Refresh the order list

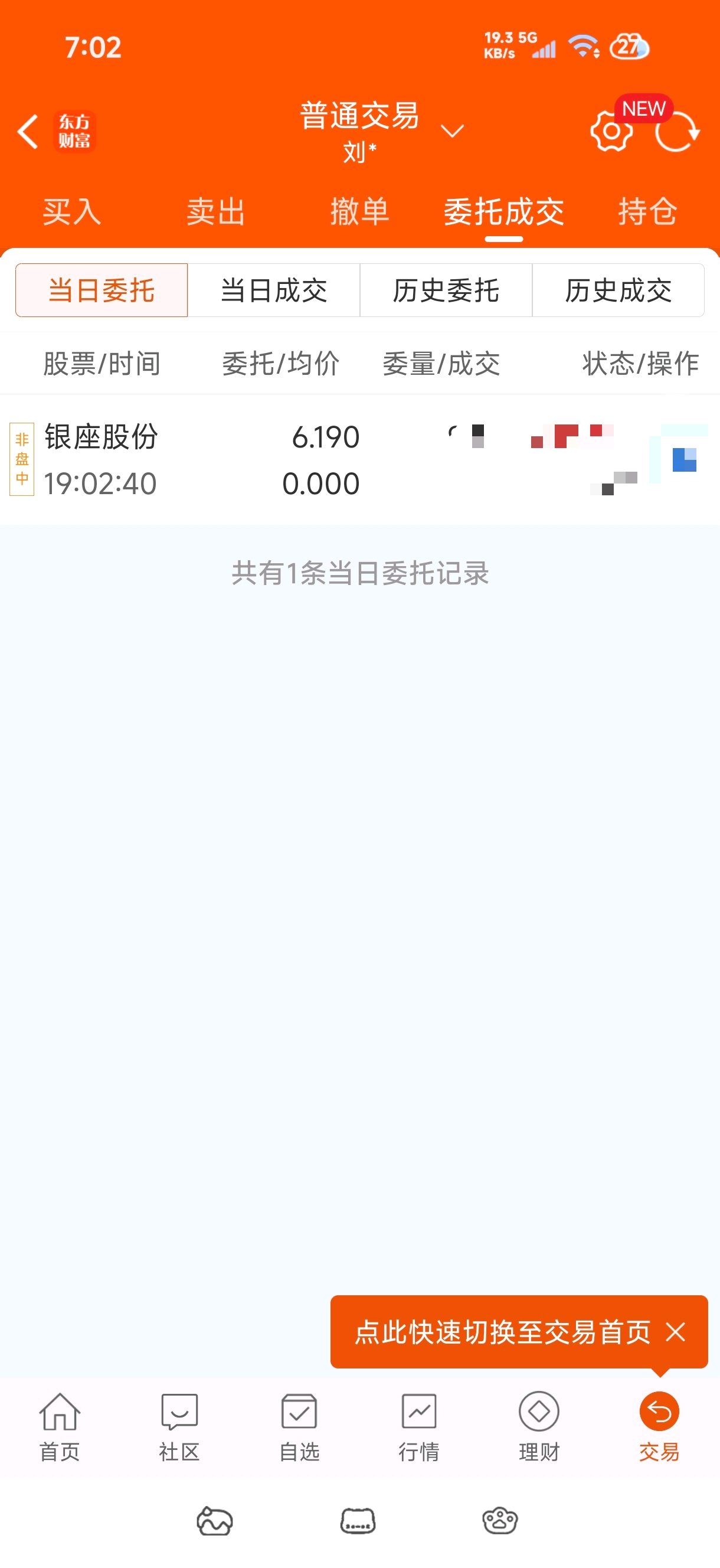[x=677, y=132]
